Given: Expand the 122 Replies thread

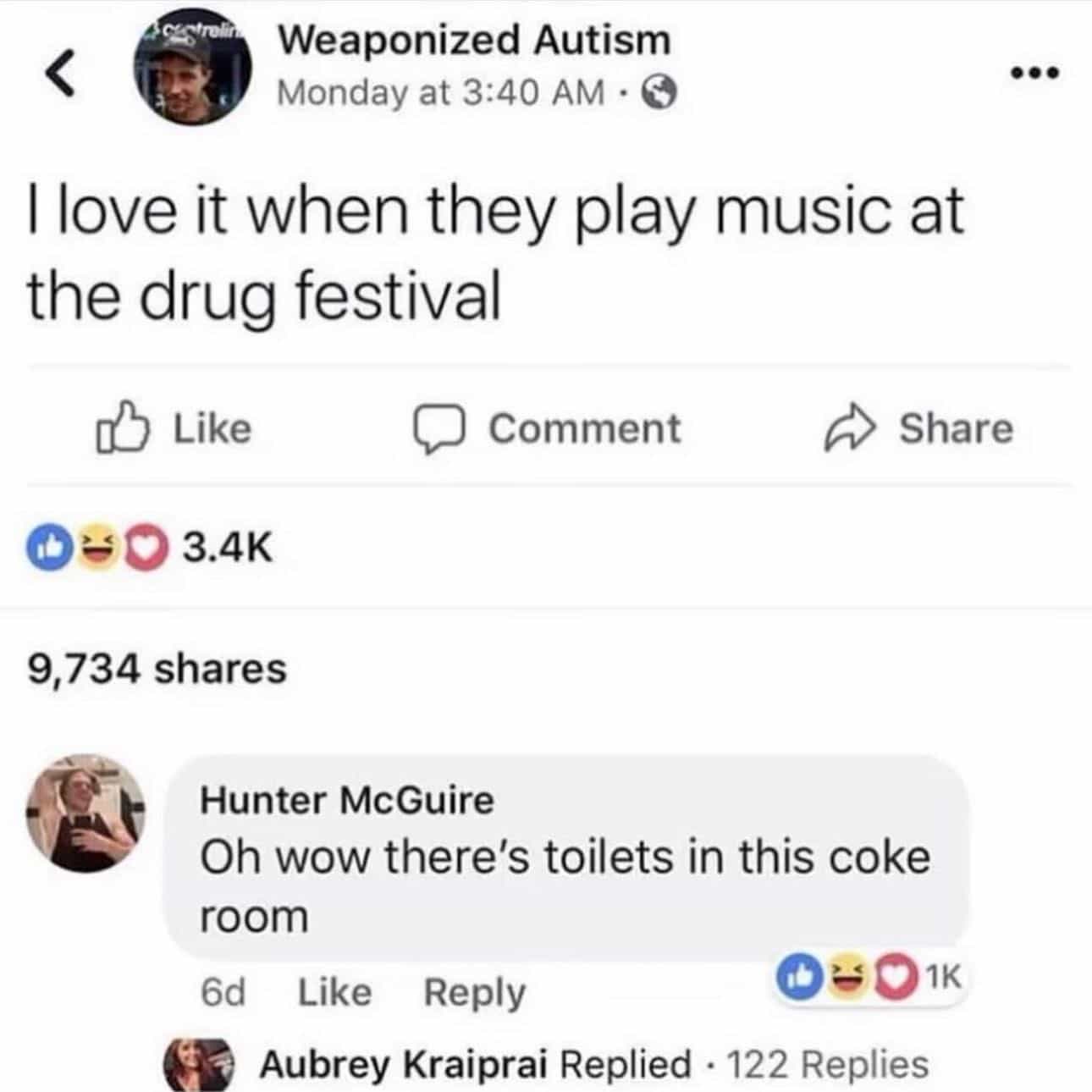Looking at the screenshot, I should 828,1064.
